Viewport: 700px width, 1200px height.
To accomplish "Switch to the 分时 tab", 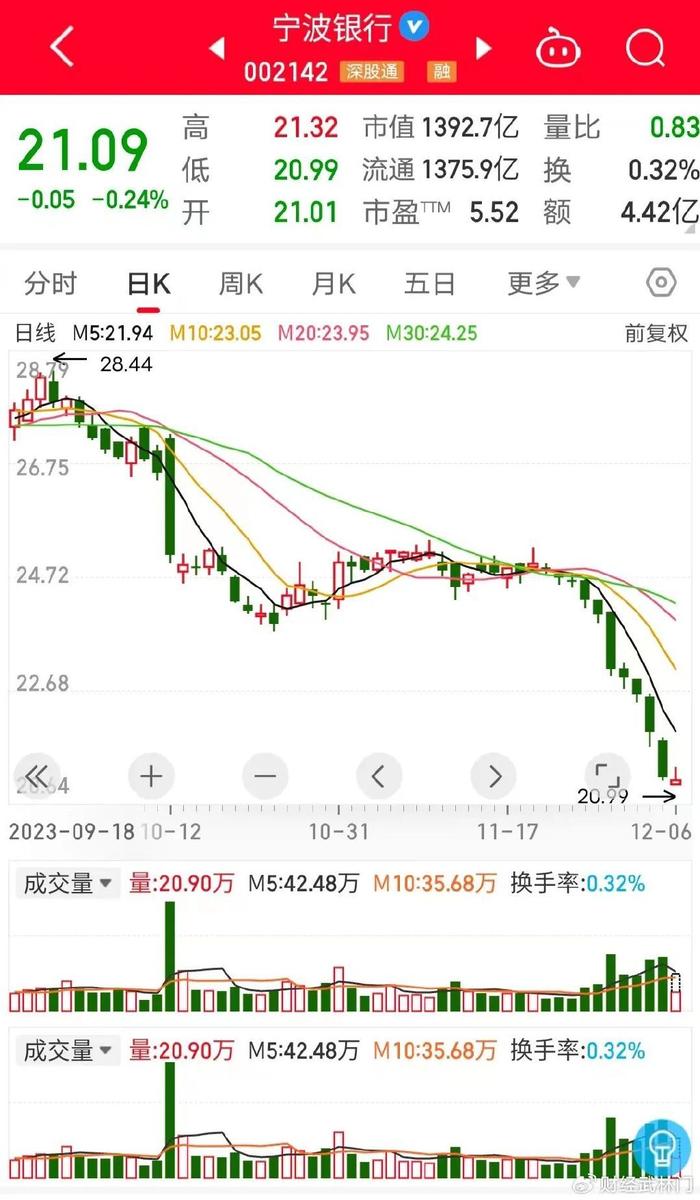I will (50, 284).
